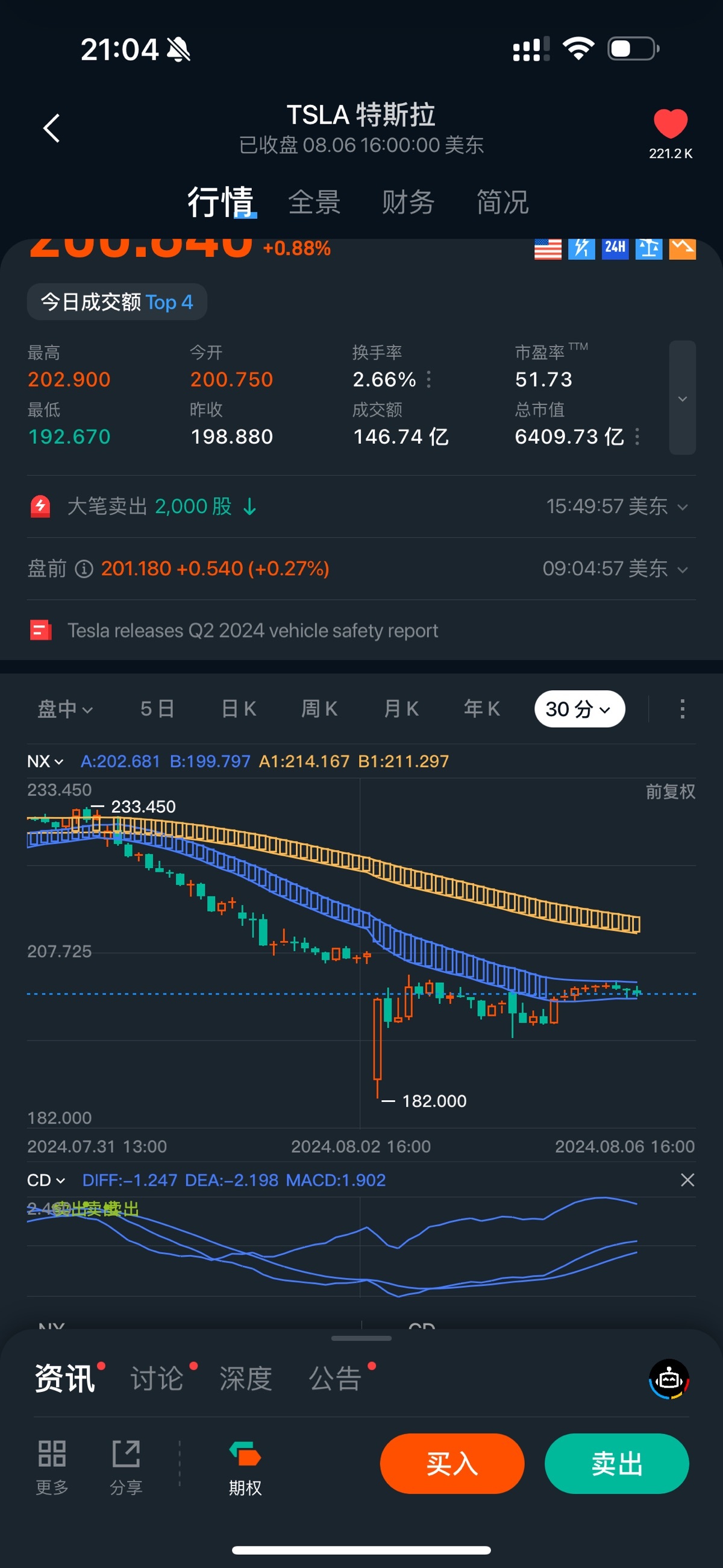
Task: Tap the red heart favorite icon
Action: click(670, 125)
